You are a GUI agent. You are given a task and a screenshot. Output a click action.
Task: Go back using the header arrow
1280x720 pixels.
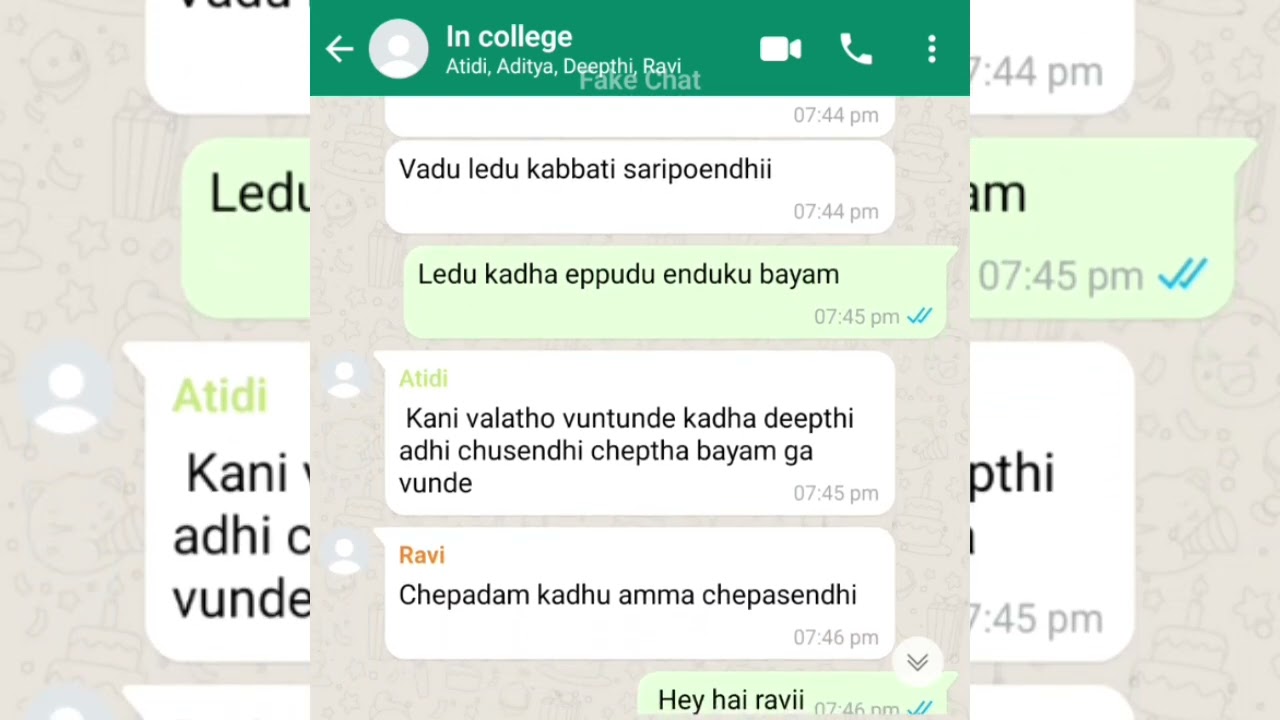click(x=340, y=49)
